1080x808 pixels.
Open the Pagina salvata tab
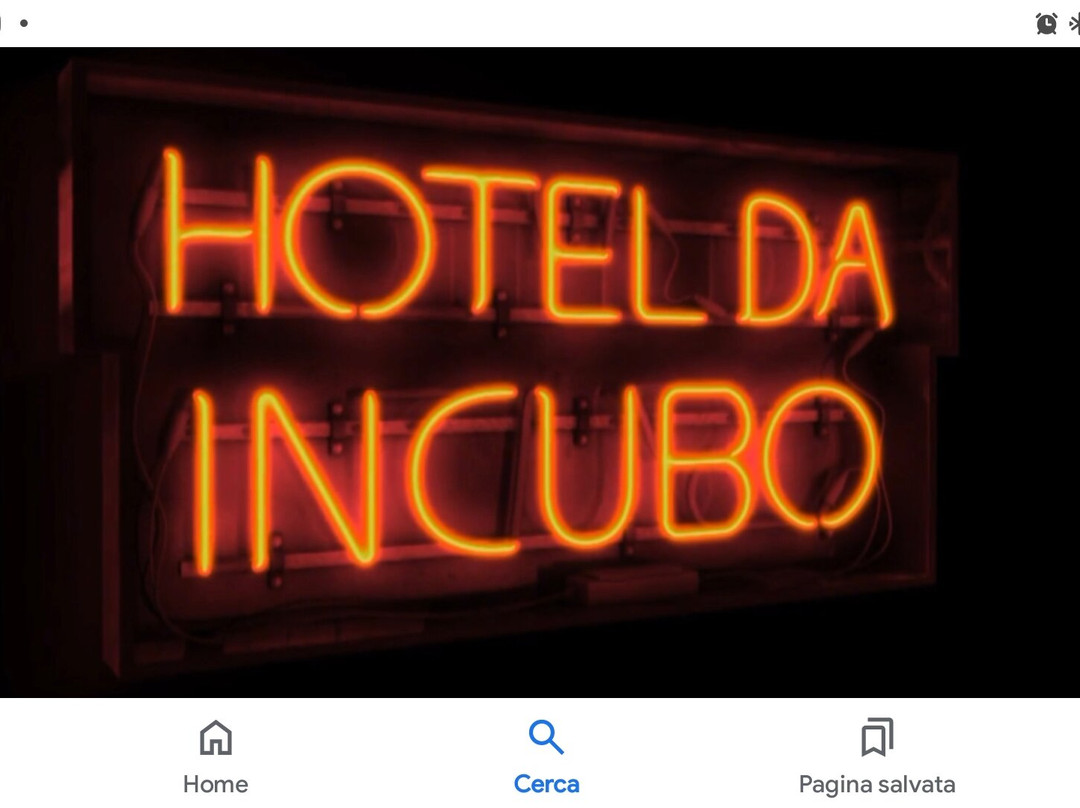(x=876, y=756)
